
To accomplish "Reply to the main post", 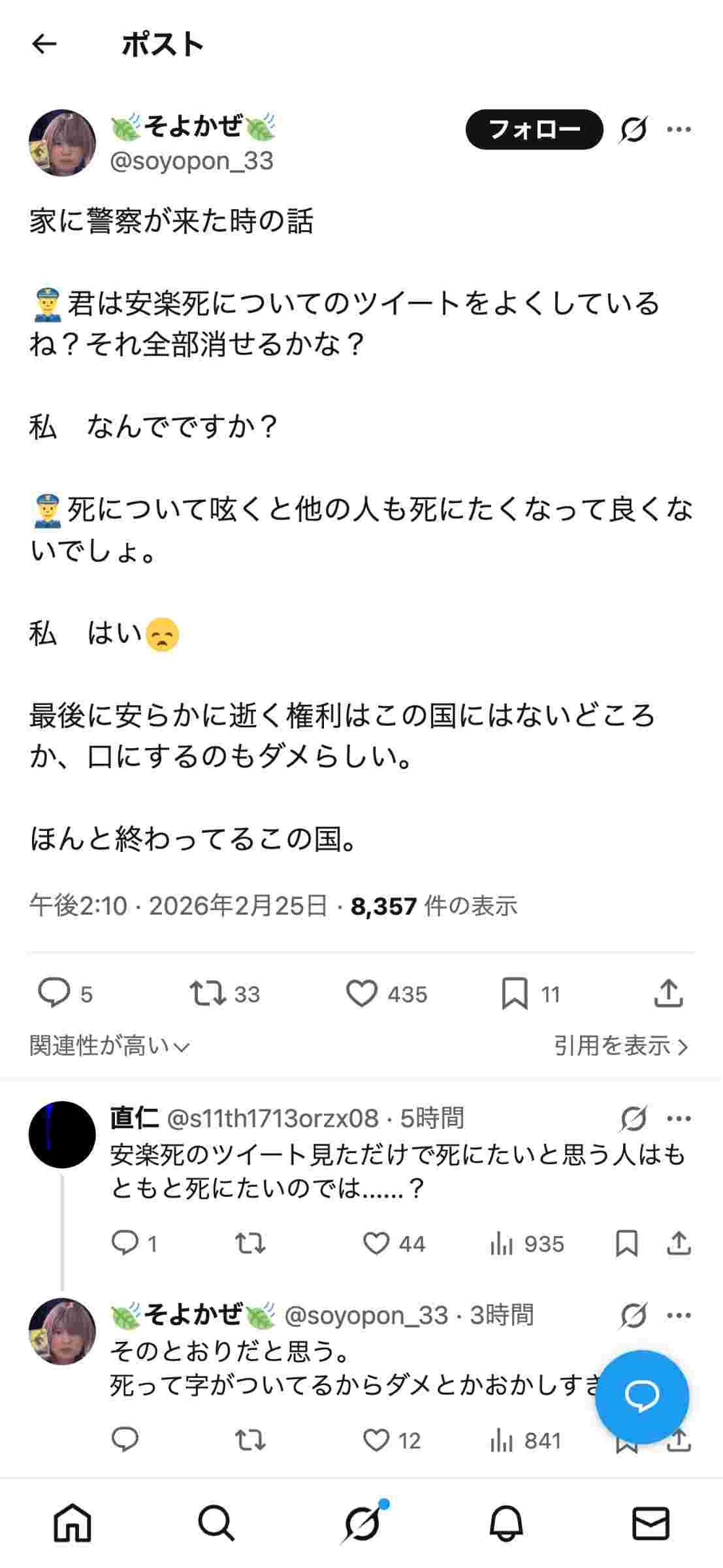I will click(x=54, y=993).
